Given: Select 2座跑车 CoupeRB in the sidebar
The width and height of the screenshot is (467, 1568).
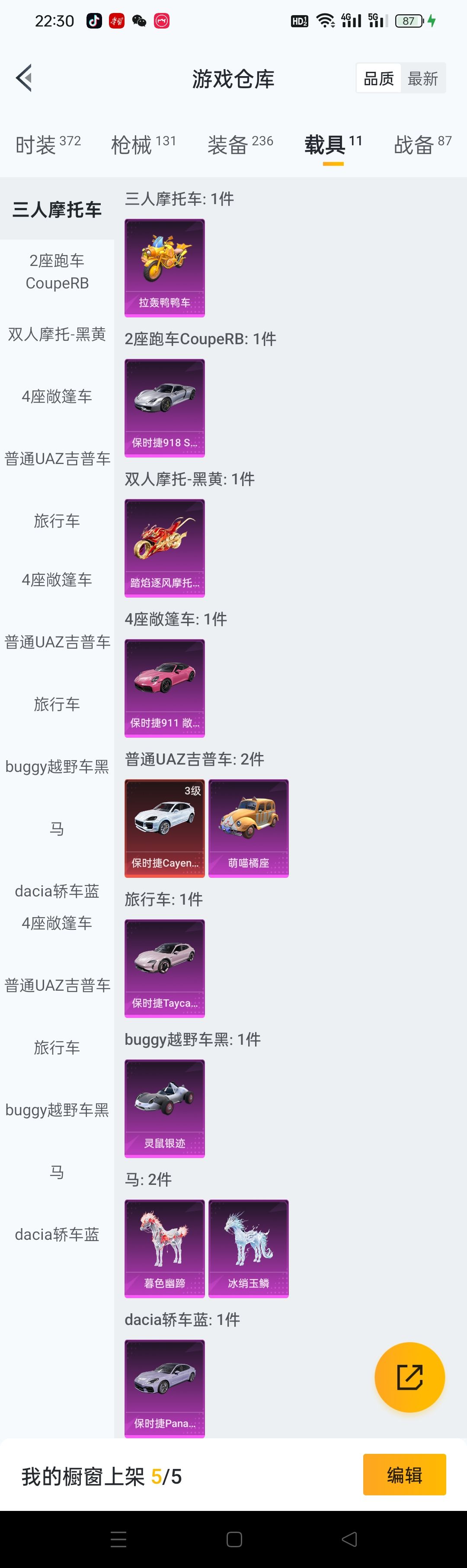Looking at the screenshot, I should (x=57, y=272).
